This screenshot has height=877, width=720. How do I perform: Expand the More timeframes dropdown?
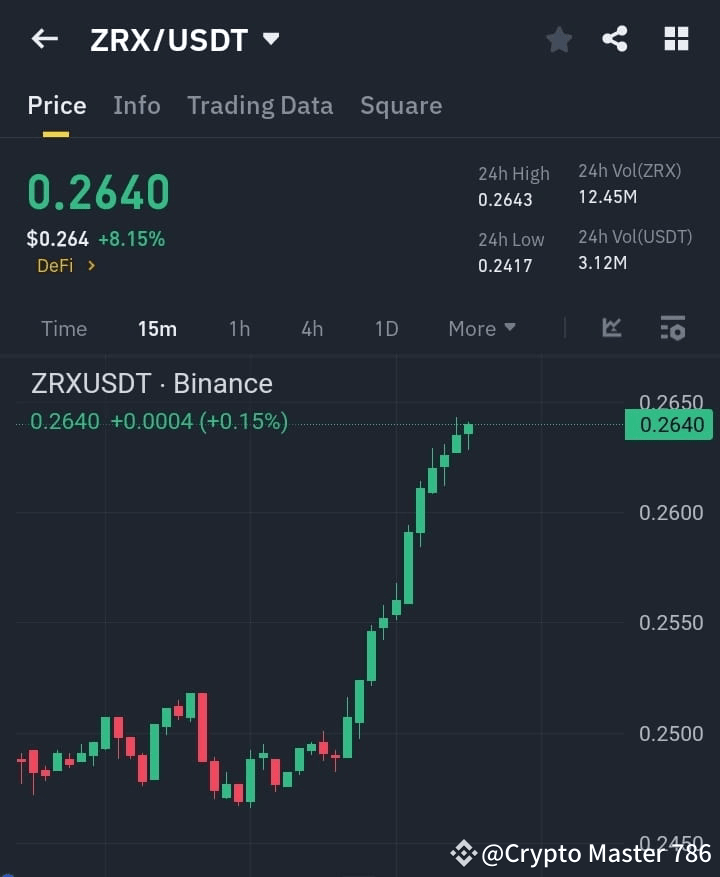[481, 328]
